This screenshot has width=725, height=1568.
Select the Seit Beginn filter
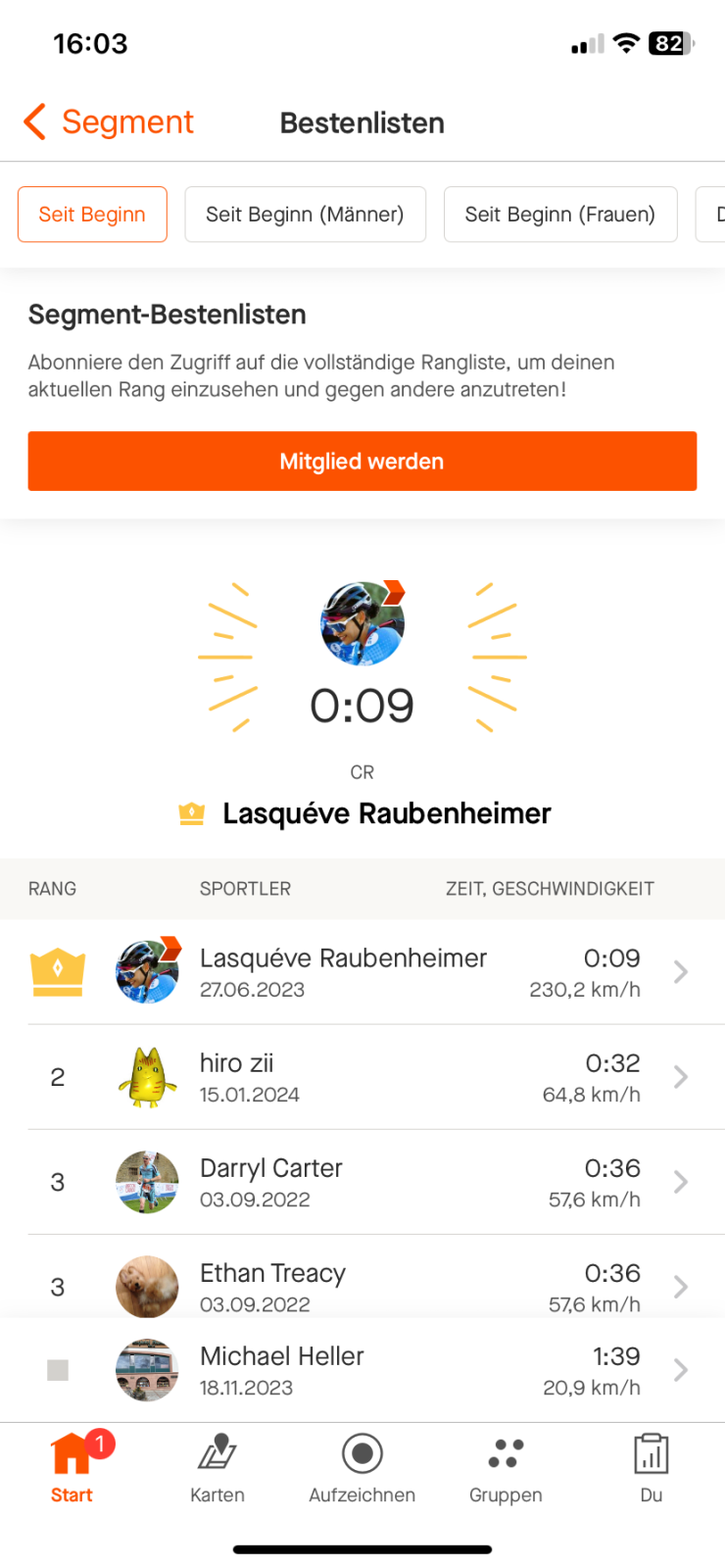92,215
